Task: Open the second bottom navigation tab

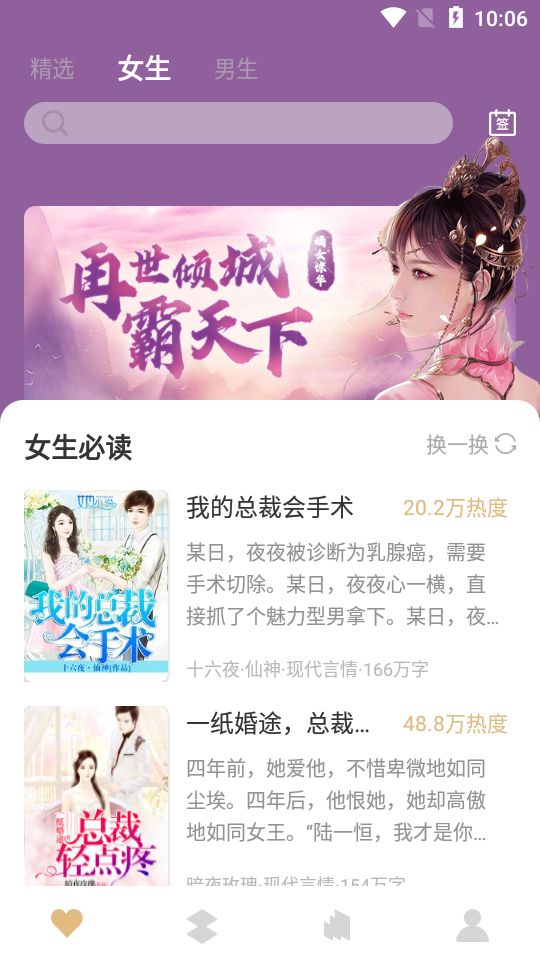Action: tap(202, 926)
